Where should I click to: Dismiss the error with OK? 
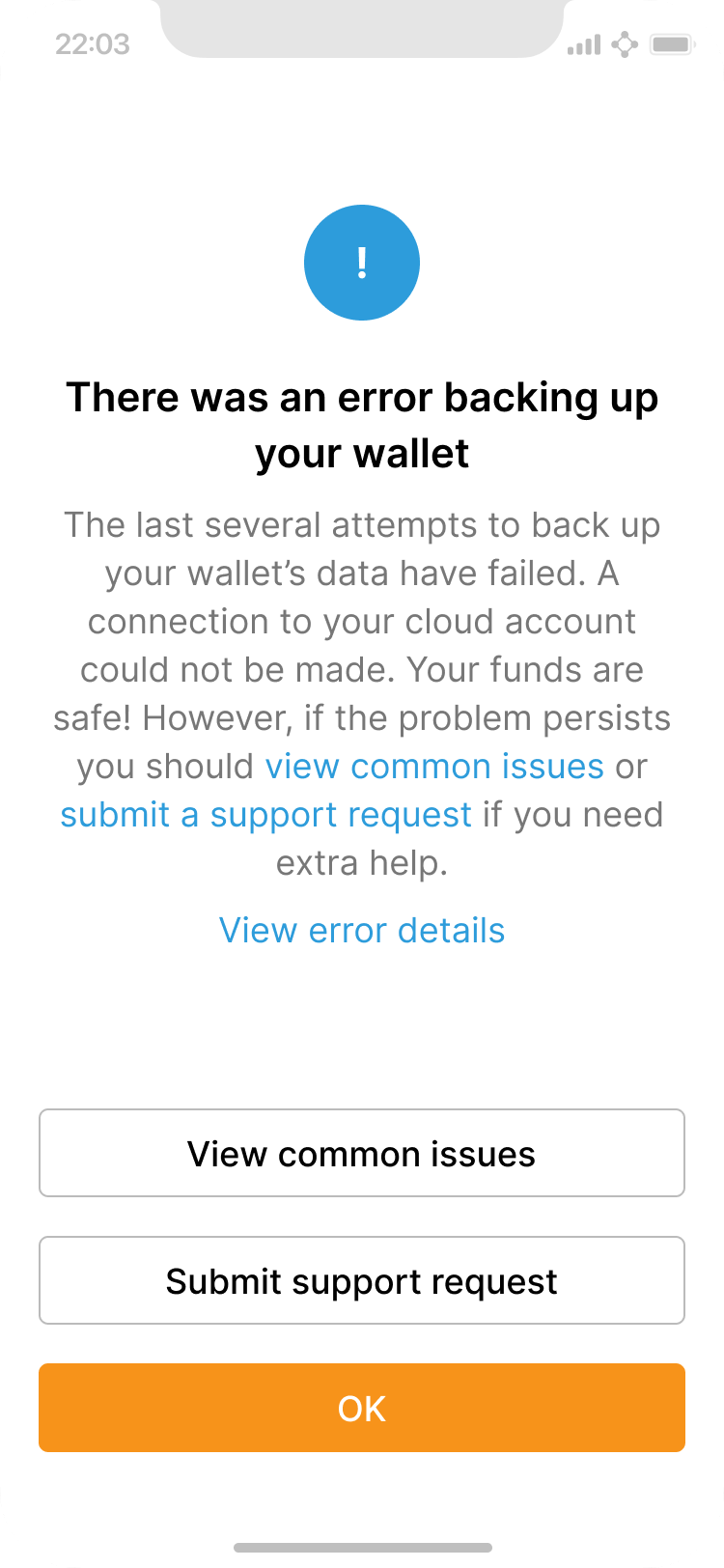point(362,1408)
